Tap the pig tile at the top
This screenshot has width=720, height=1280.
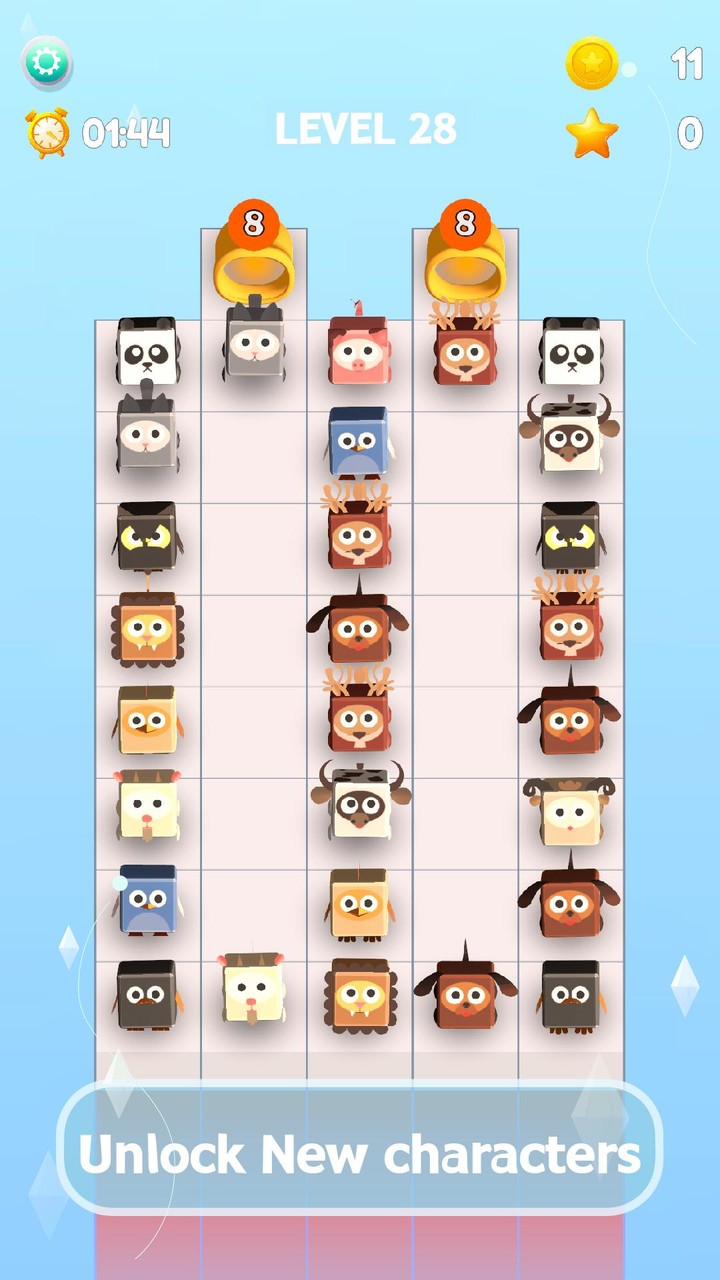358,352
